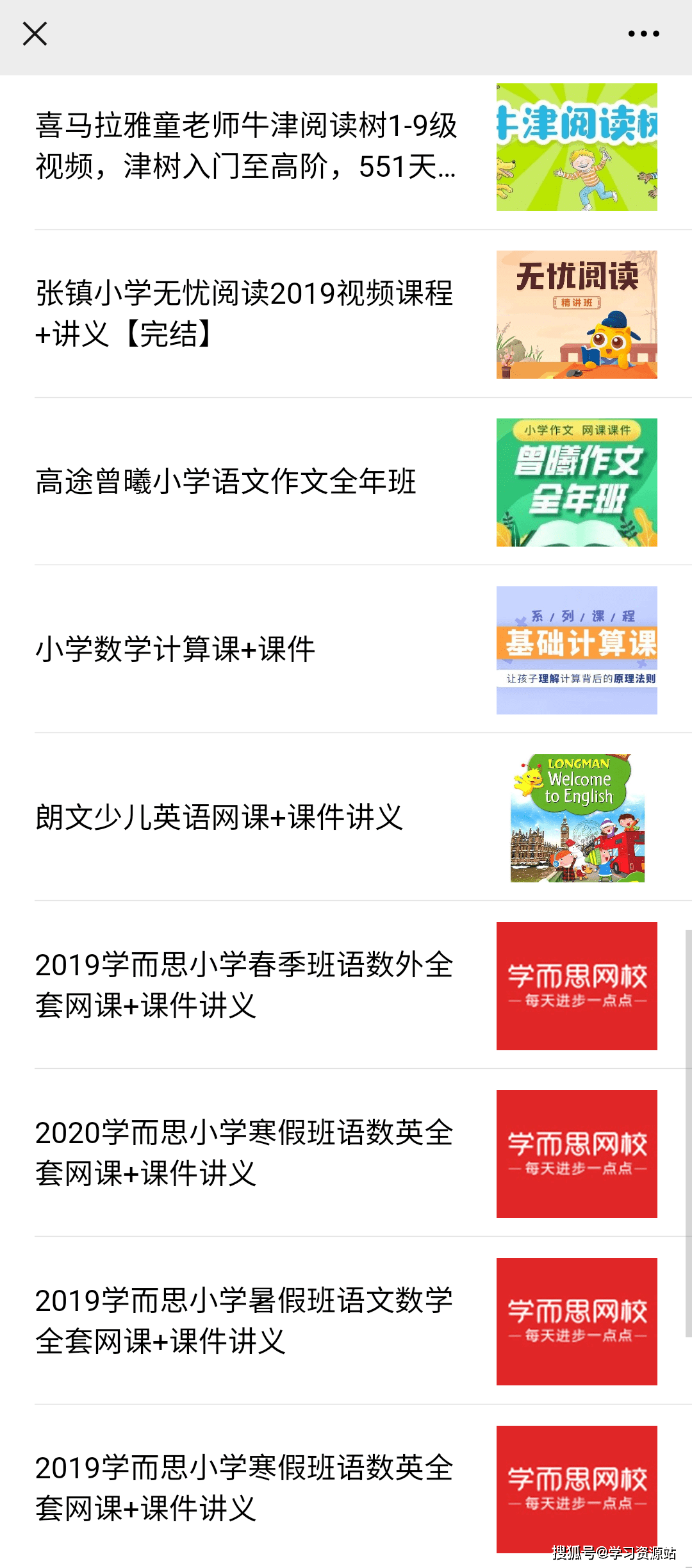Open 张镇小学无忧阅读2019视频课程 article
This screenshot has width=692, height=1568.
245,313
